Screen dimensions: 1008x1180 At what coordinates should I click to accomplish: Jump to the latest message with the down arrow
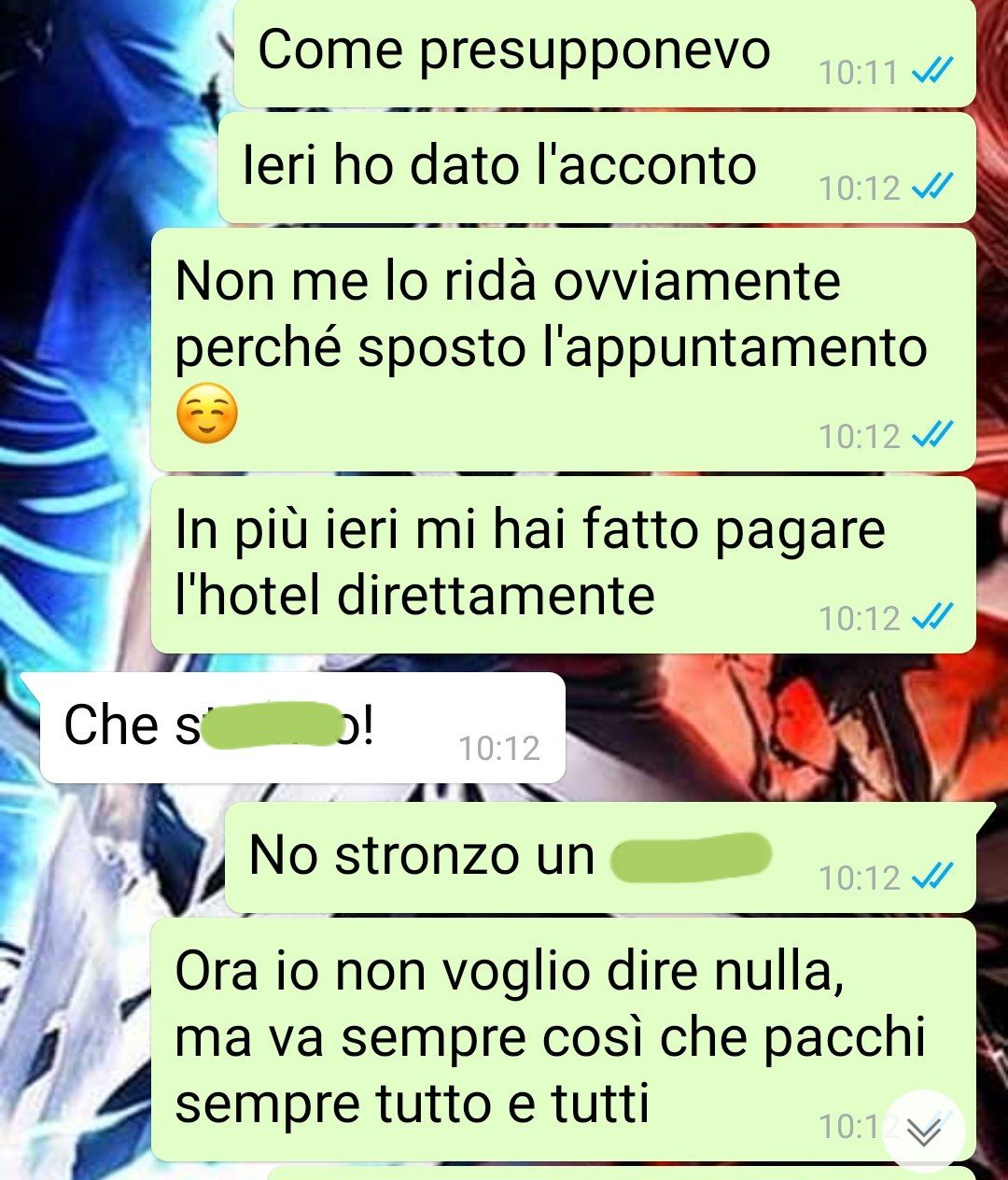923,1131
